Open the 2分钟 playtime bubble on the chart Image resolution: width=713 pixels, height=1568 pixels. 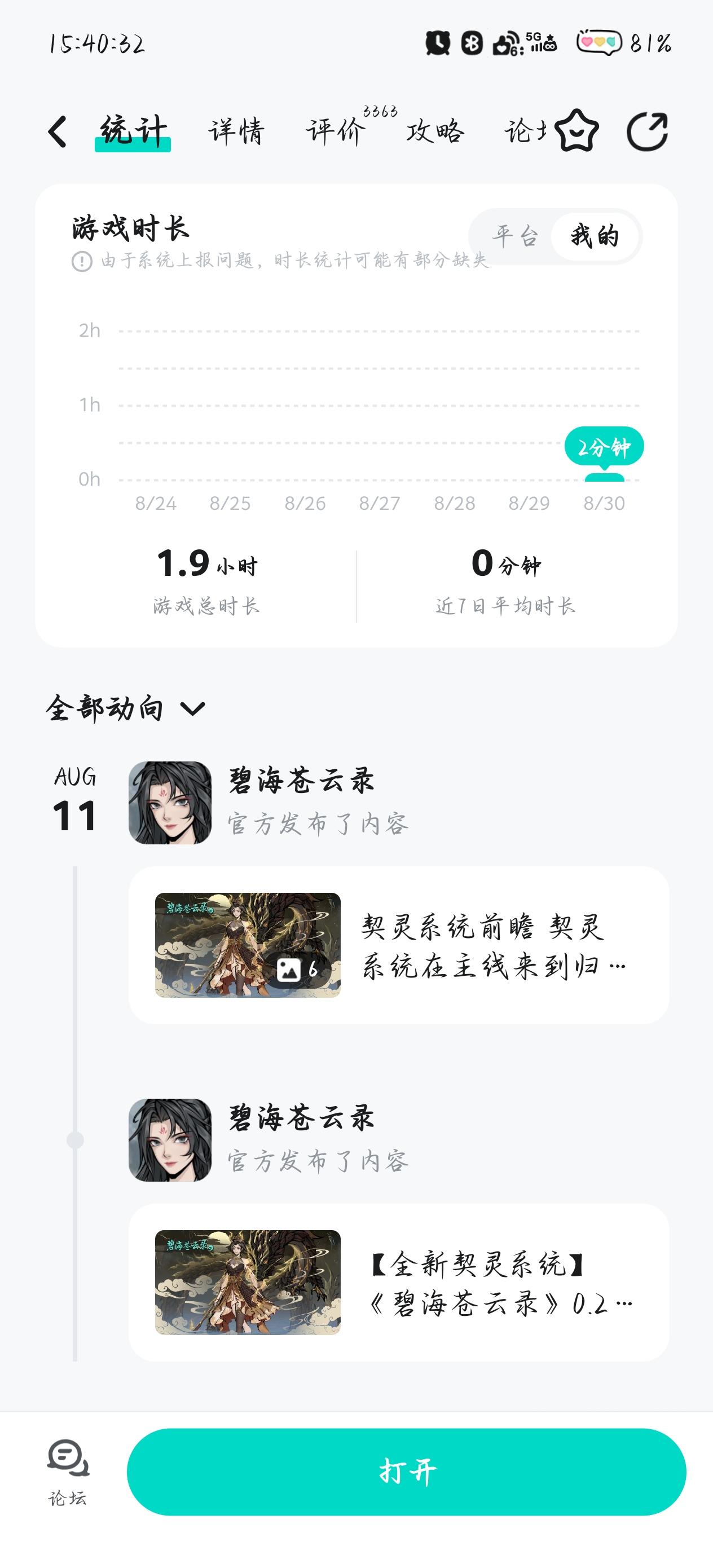[604, 446]
